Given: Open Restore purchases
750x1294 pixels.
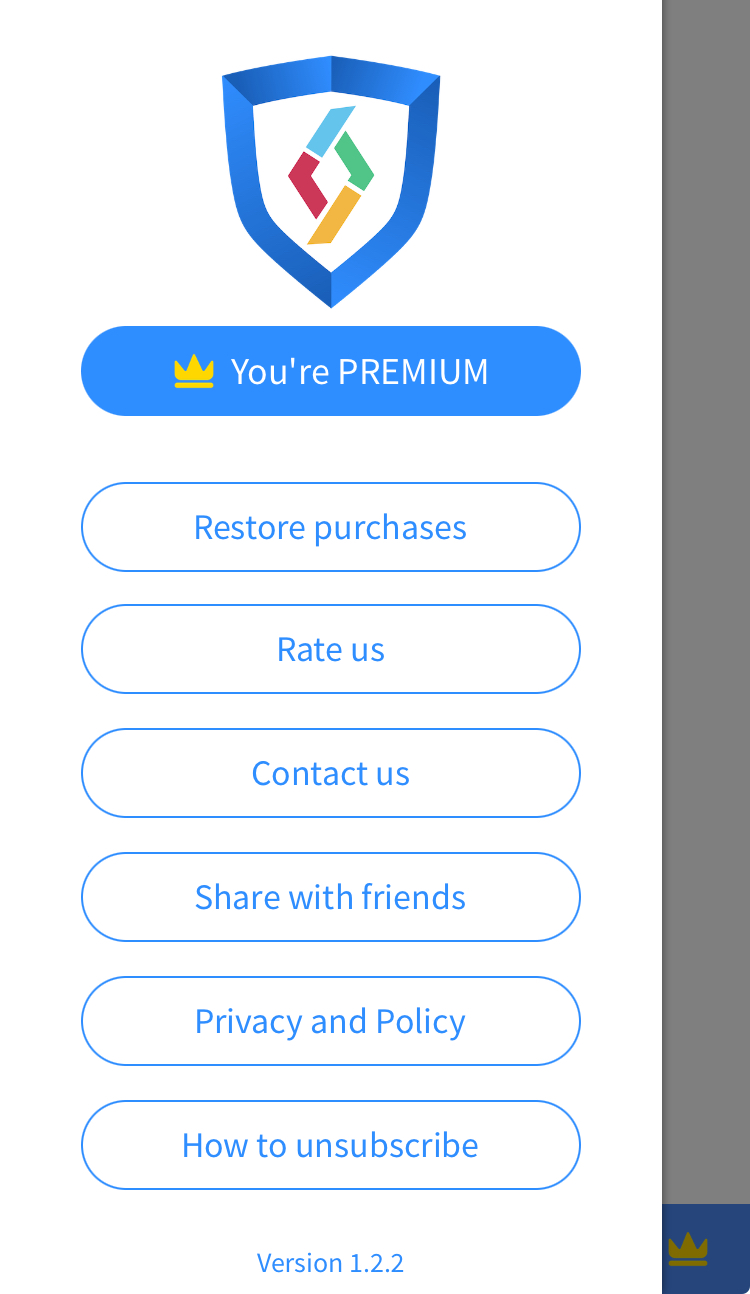Looking at the screenshot, I should (x=330, y=527).
